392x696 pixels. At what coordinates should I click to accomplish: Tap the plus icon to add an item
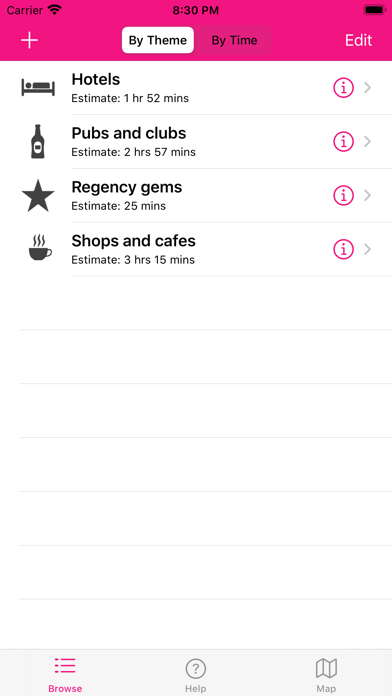click(x=29, y=40)
